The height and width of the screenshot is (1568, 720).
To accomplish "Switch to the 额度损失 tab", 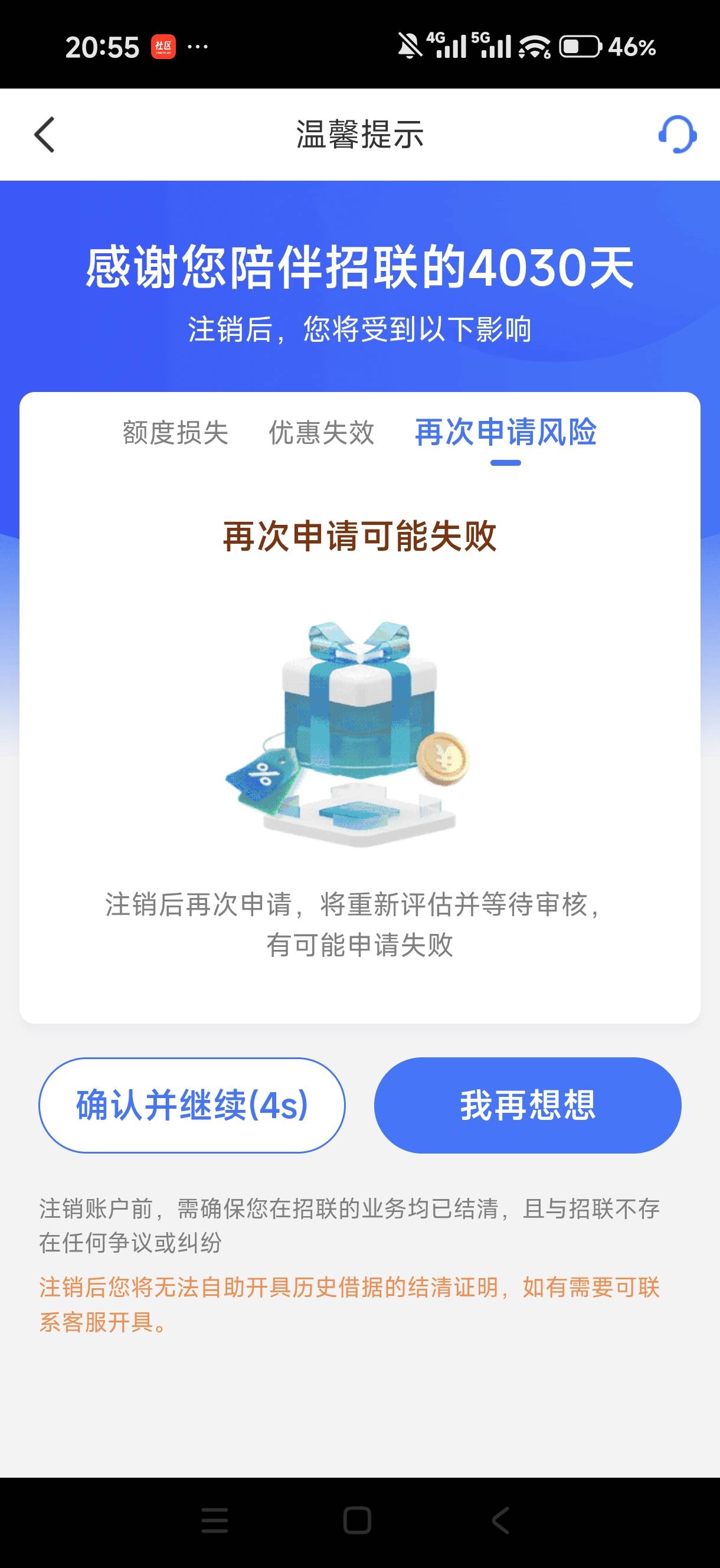I will pyautogui.click(x=175, y=433).
